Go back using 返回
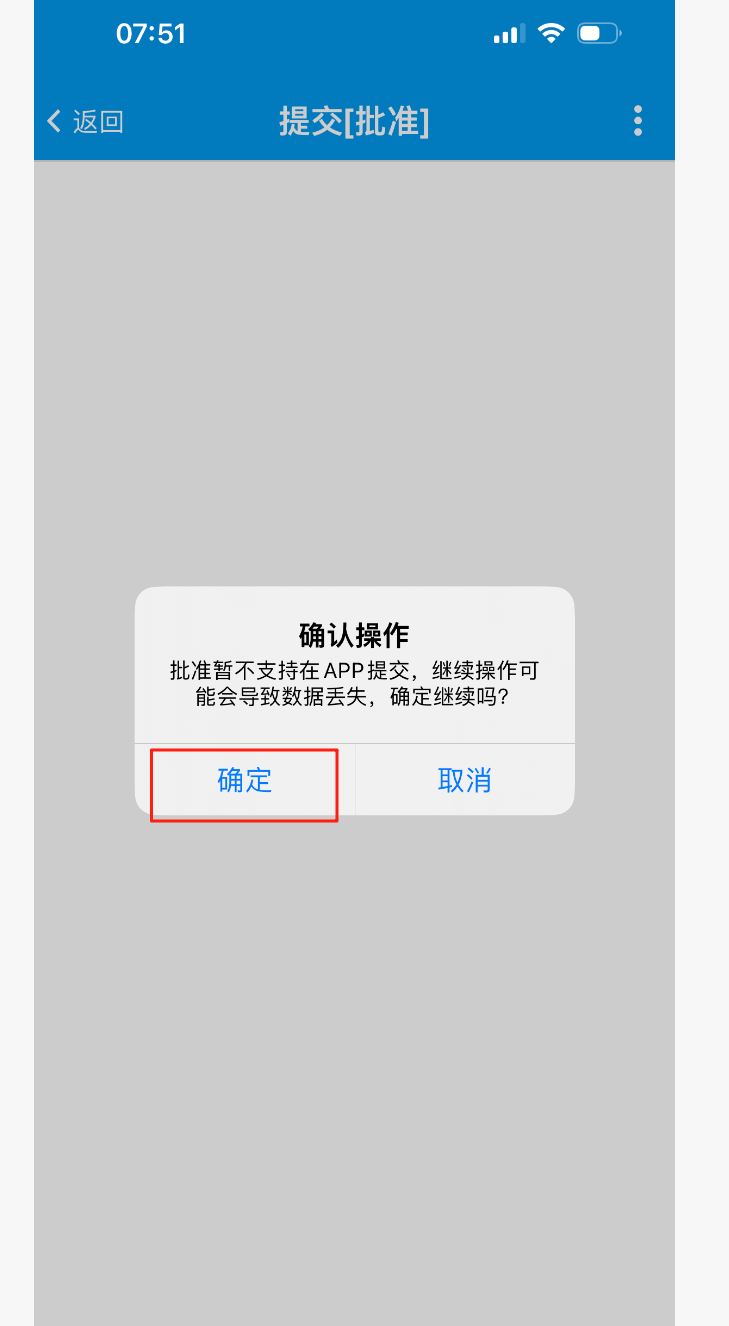The height and width of the screenshot is (1326, 729). tap(85, 122)
